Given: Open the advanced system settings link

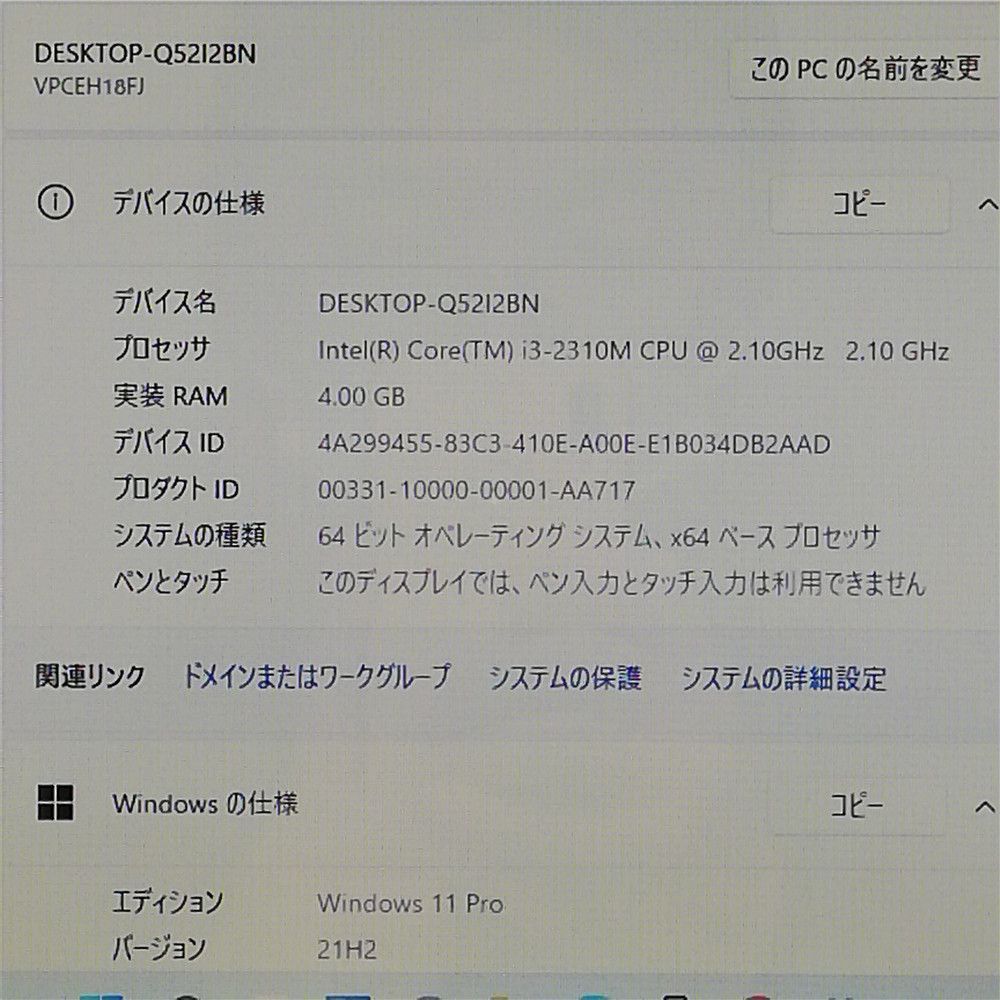Looking at the screenshot, I should point(784,679).
